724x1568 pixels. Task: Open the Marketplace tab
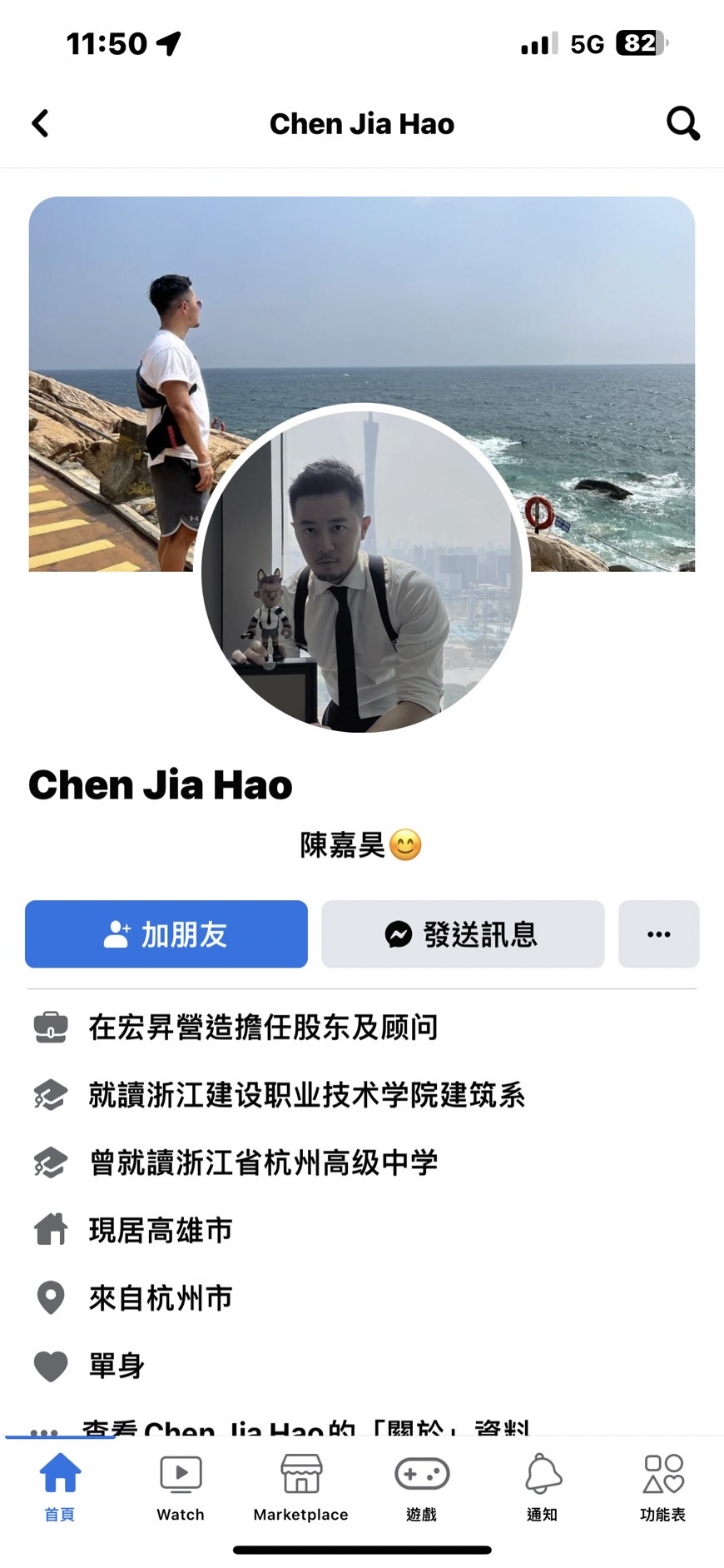300,1486
